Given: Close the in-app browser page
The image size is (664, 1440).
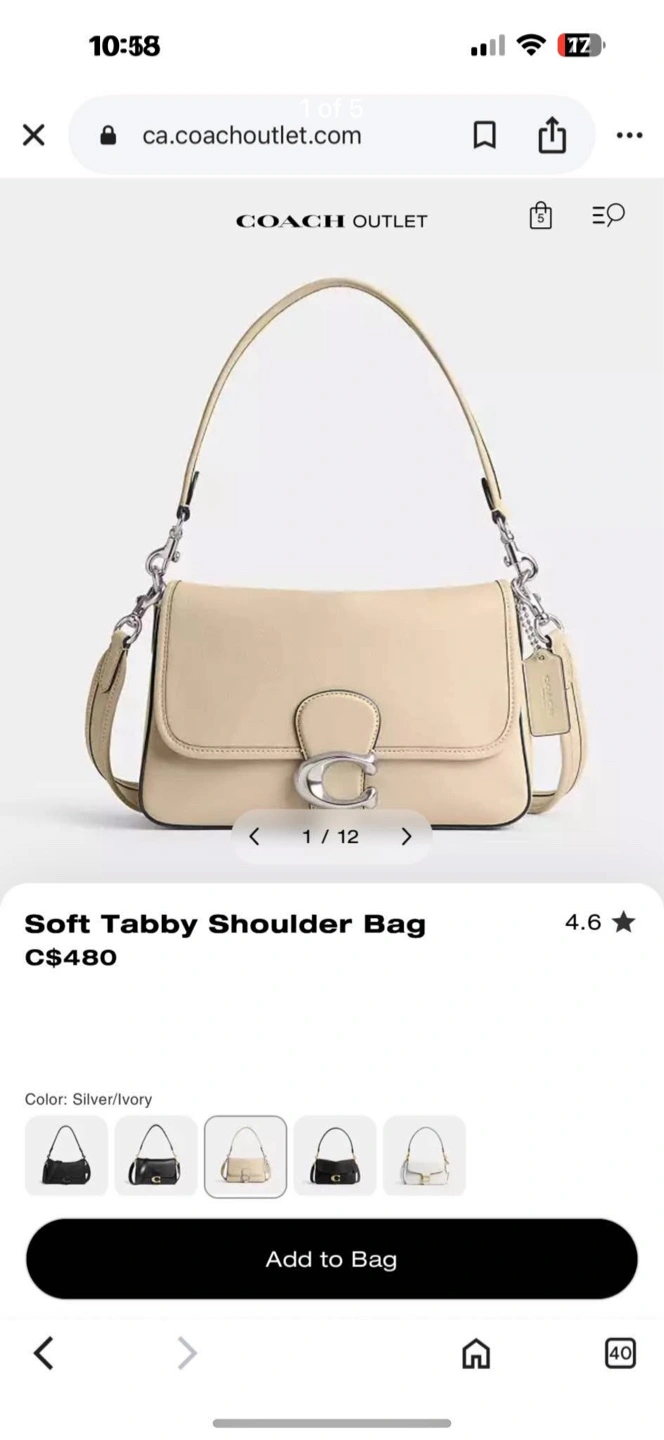Looking at the screenshot, I should 34,135.
